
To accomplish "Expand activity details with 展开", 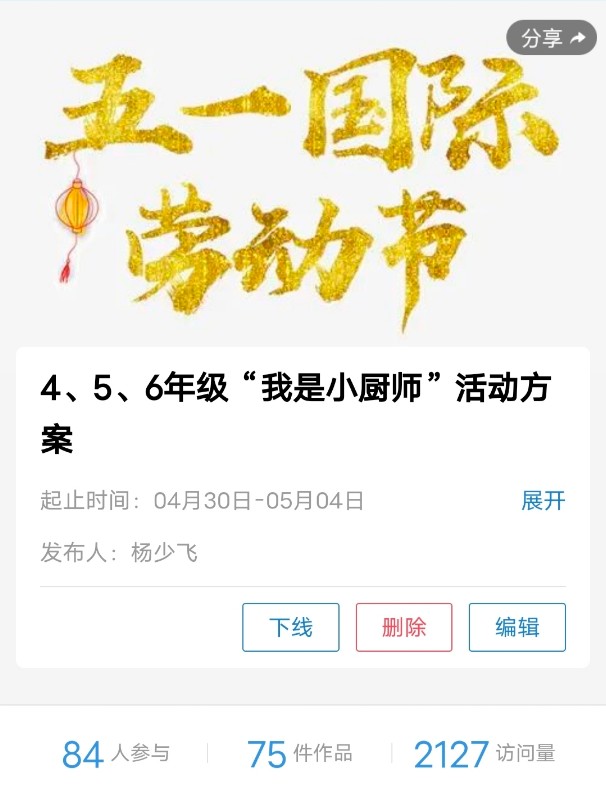I will pos(543,501).
